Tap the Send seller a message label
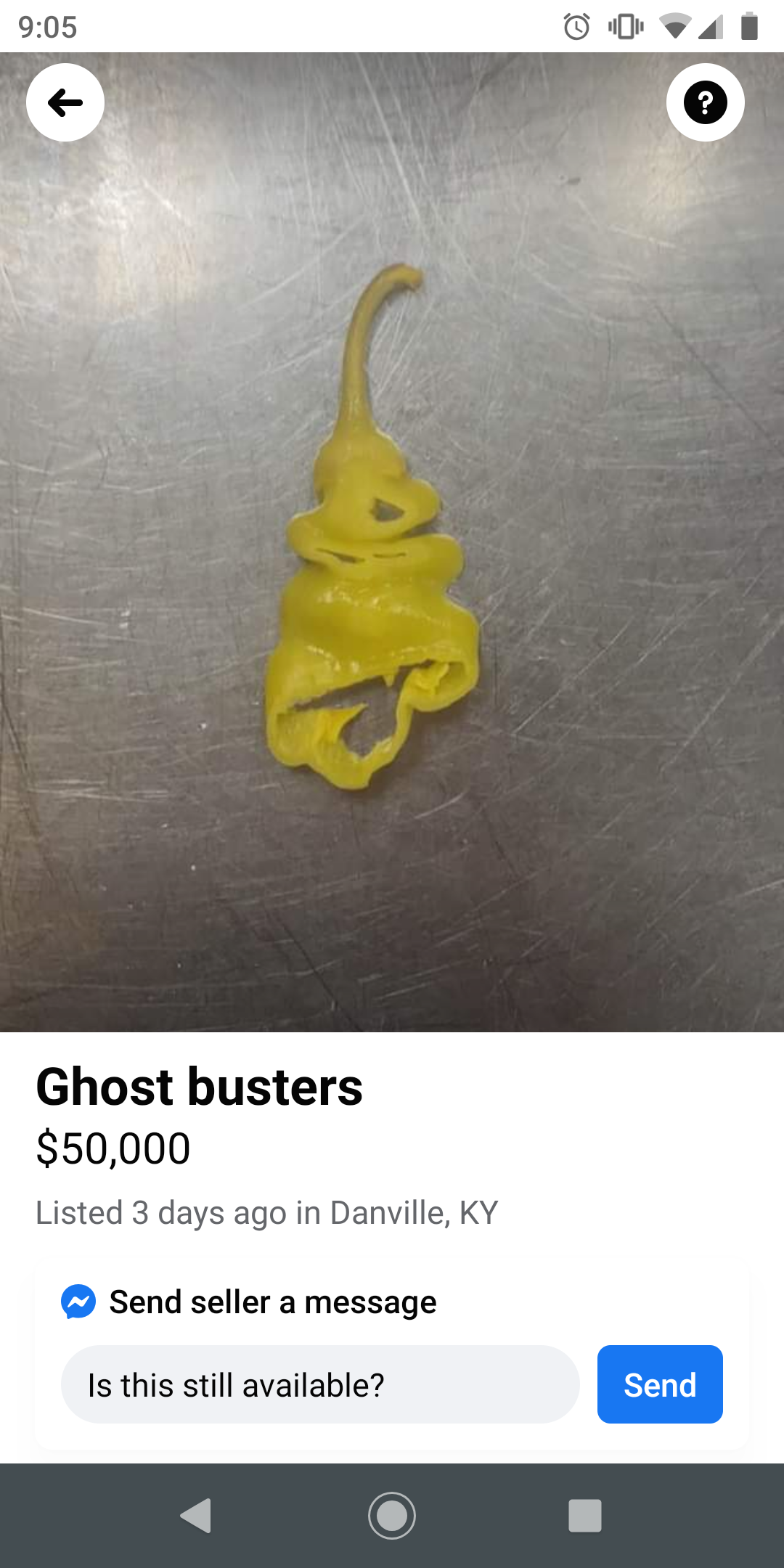Screen dimensions: 784x1568 pyautogui.click(x=272, y=1302)
